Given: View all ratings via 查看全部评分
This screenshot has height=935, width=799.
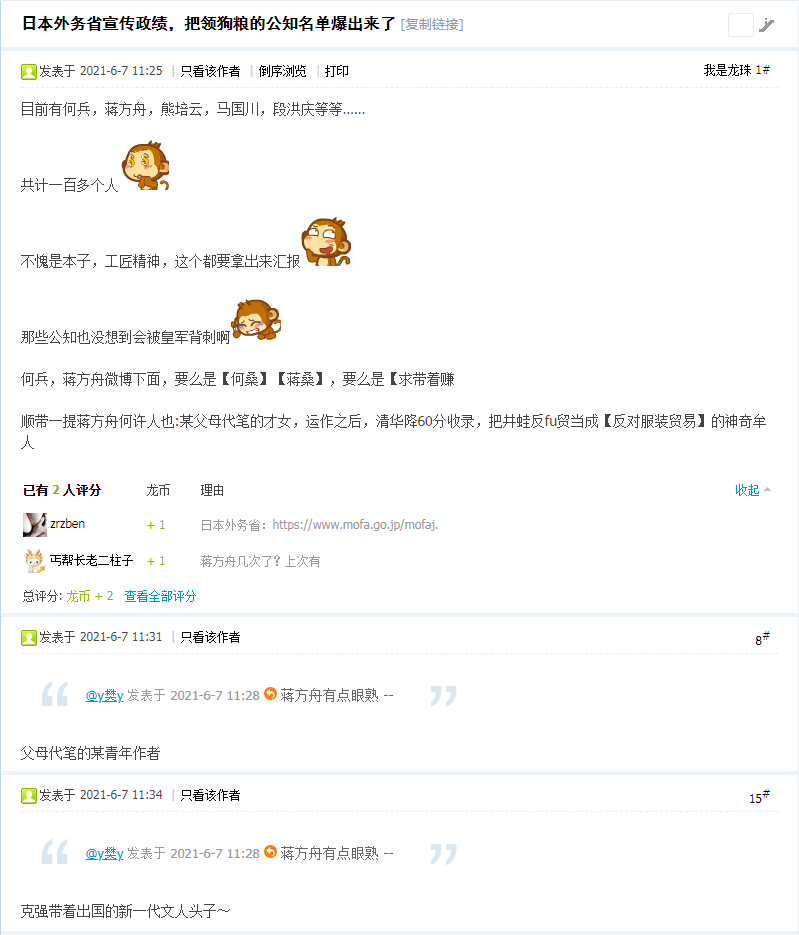Looking at the screenshot, I should tap(160, 596).
